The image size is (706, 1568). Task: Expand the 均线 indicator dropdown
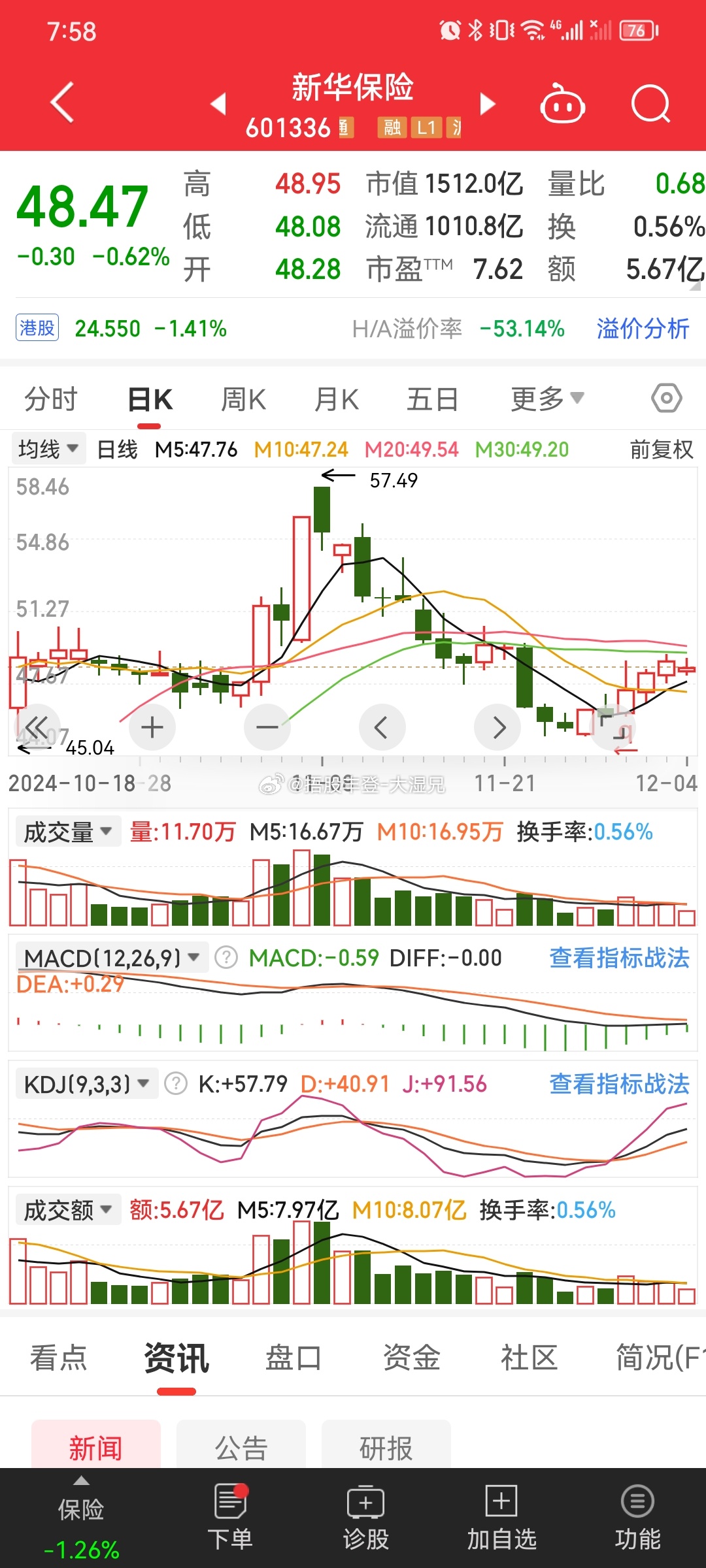pyautogui.click(x=48, y=449)
